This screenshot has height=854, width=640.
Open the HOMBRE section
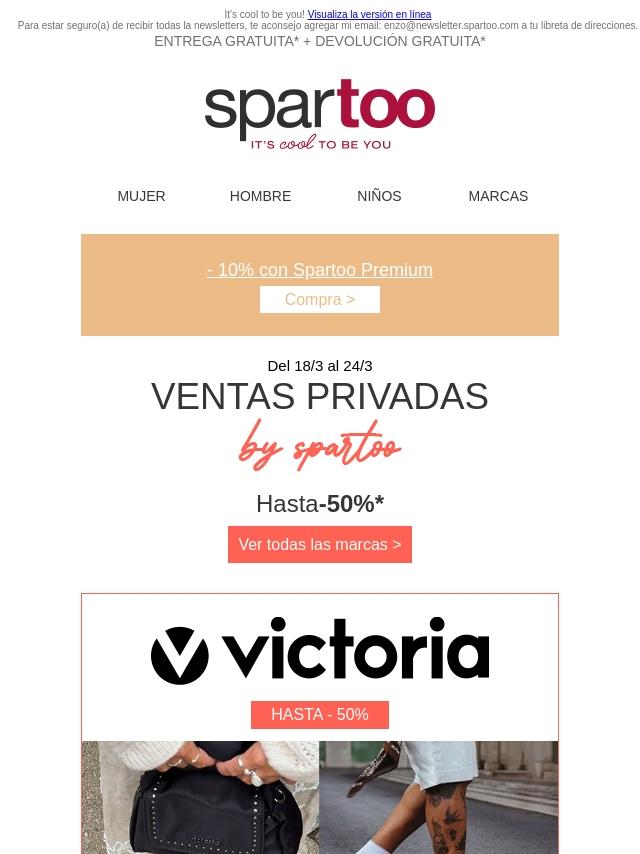tap(260, 196)
